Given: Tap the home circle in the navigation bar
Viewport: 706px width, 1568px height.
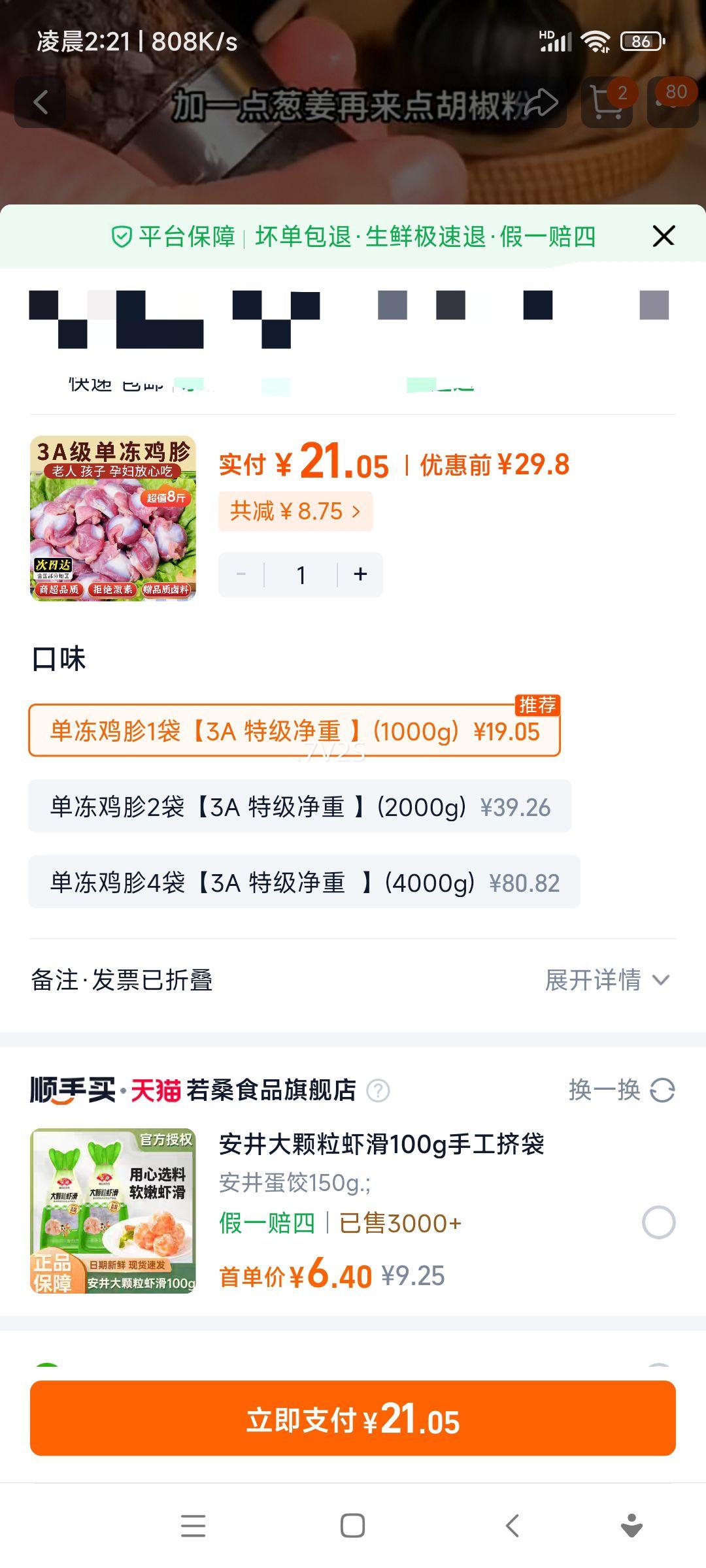Looking at the screenshot, I should point(353,1526).
